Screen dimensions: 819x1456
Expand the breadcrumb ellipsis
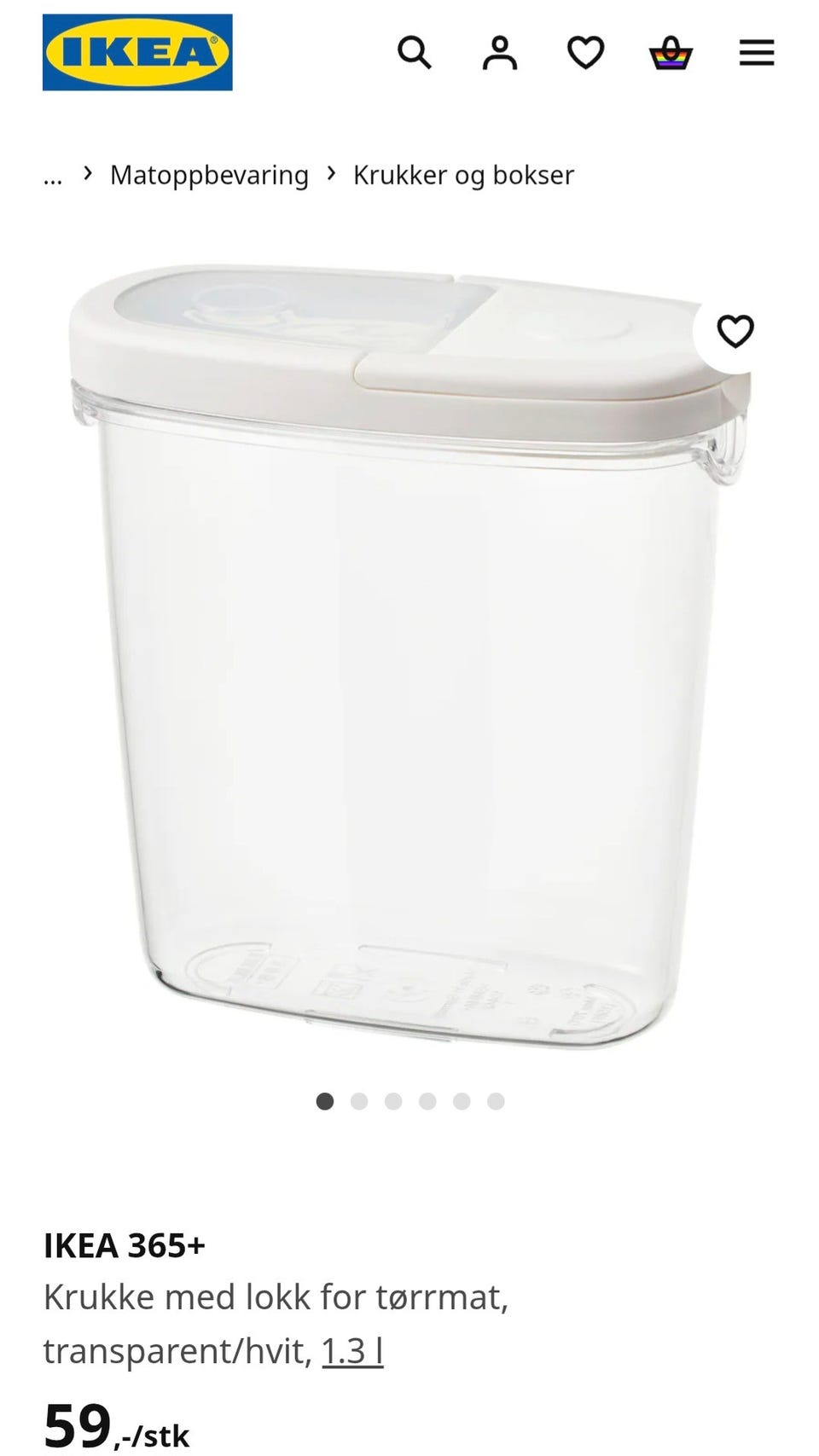pos(53,176)
